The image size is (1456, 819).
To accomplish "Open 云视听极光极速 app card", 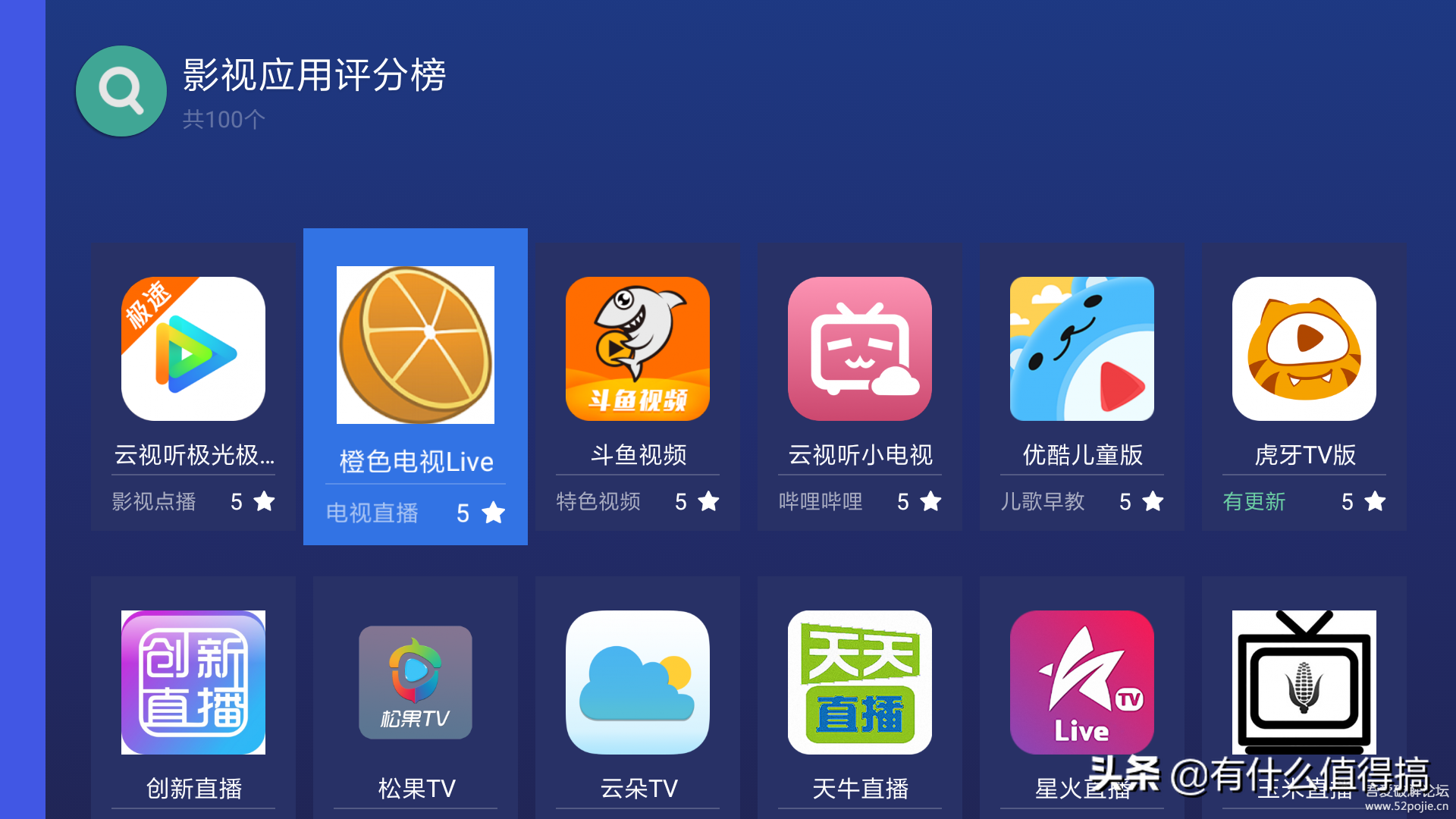I will (193, 387).
